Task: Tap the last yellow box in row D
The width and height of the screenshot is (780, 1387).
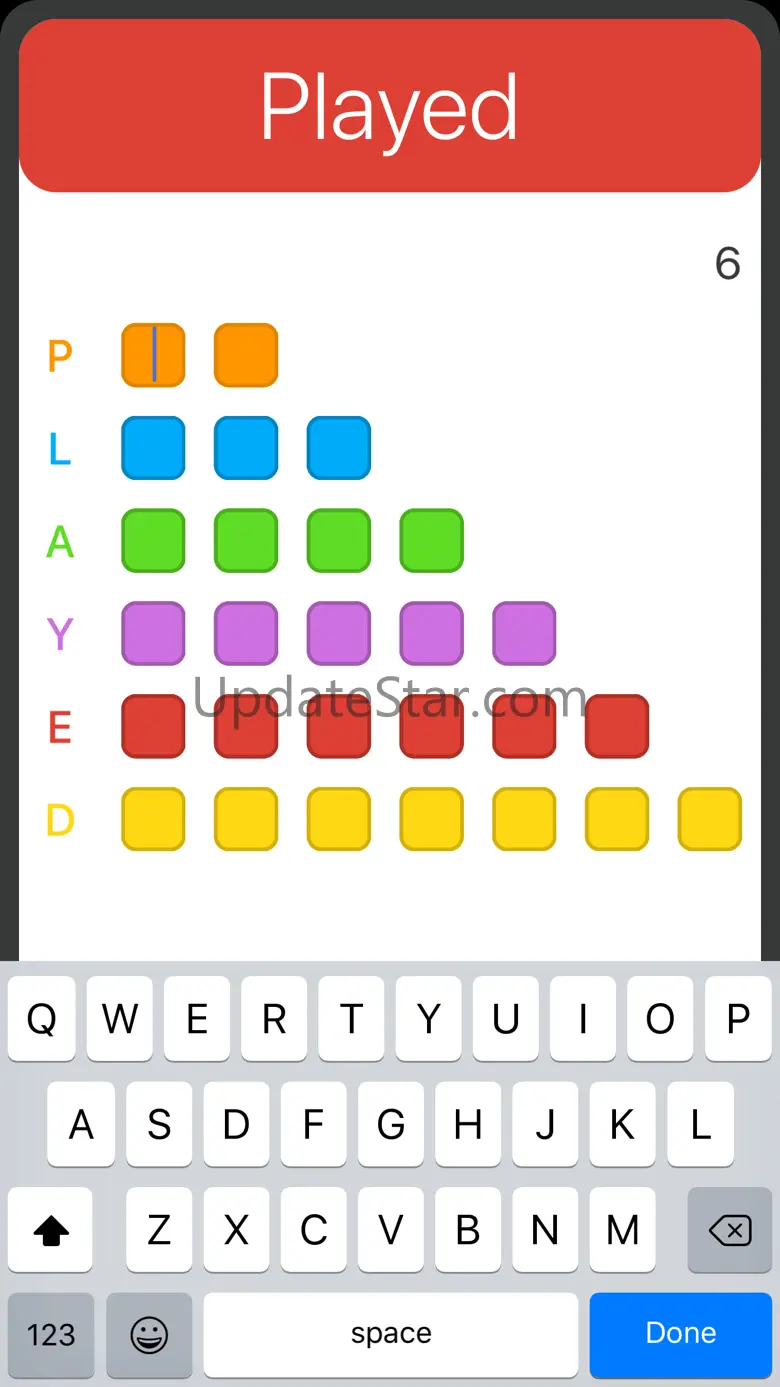Action: tap(710, 819)
